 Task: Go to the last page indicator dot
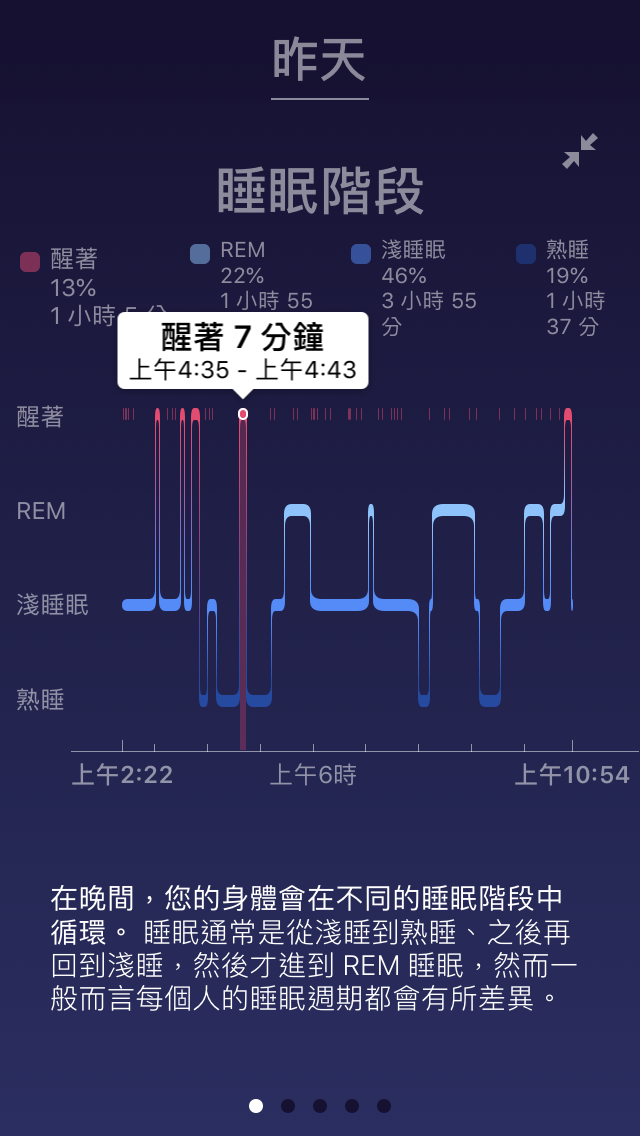click(384, 1106)
